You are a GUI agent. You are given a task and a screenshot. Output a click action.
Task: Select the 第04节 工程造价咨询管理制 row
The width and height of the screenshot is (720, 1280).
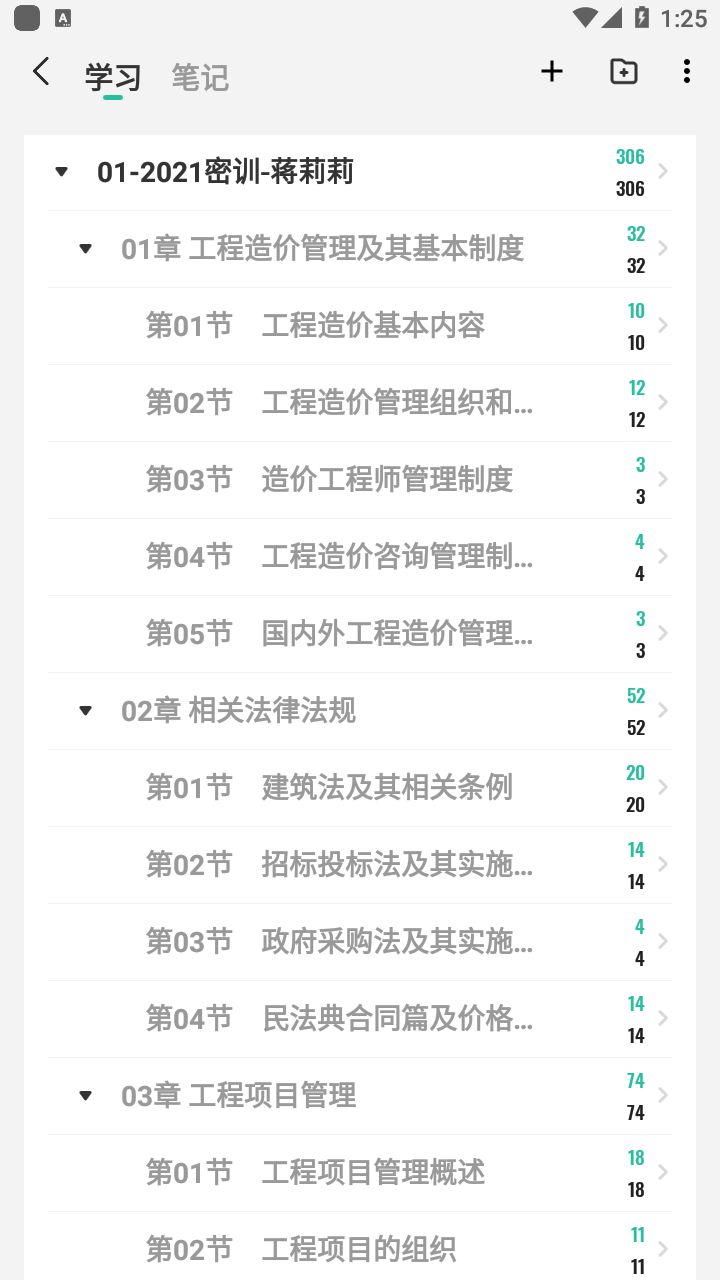360,557
